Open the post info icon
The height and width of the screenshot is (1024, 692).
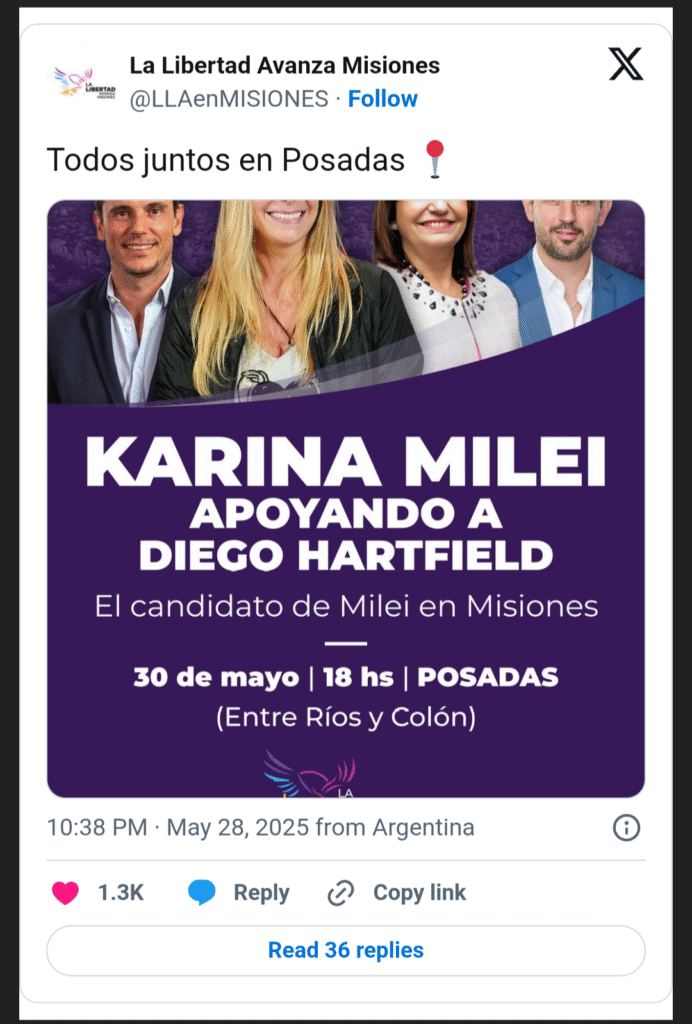pyautogui.click(x=626, y=828)
